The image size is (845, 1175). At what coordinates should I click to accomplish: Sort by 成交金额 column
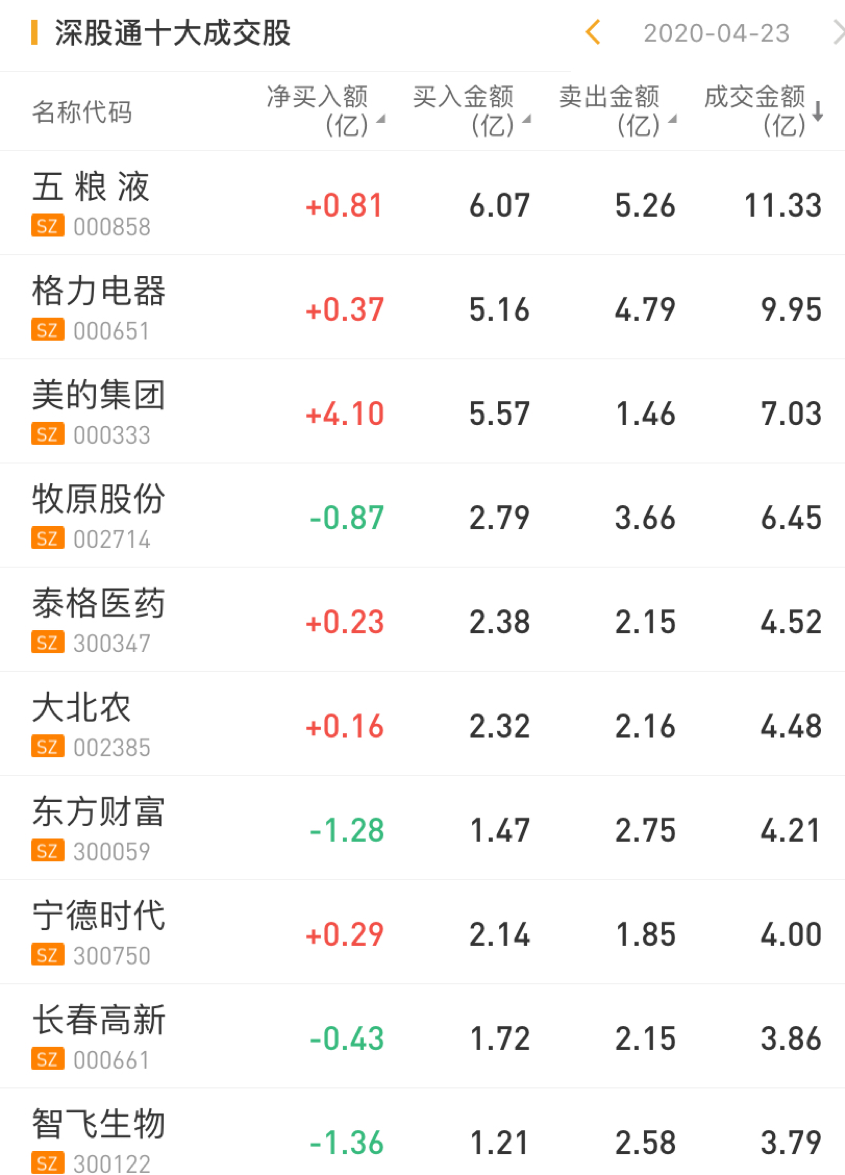coord(762,110)
